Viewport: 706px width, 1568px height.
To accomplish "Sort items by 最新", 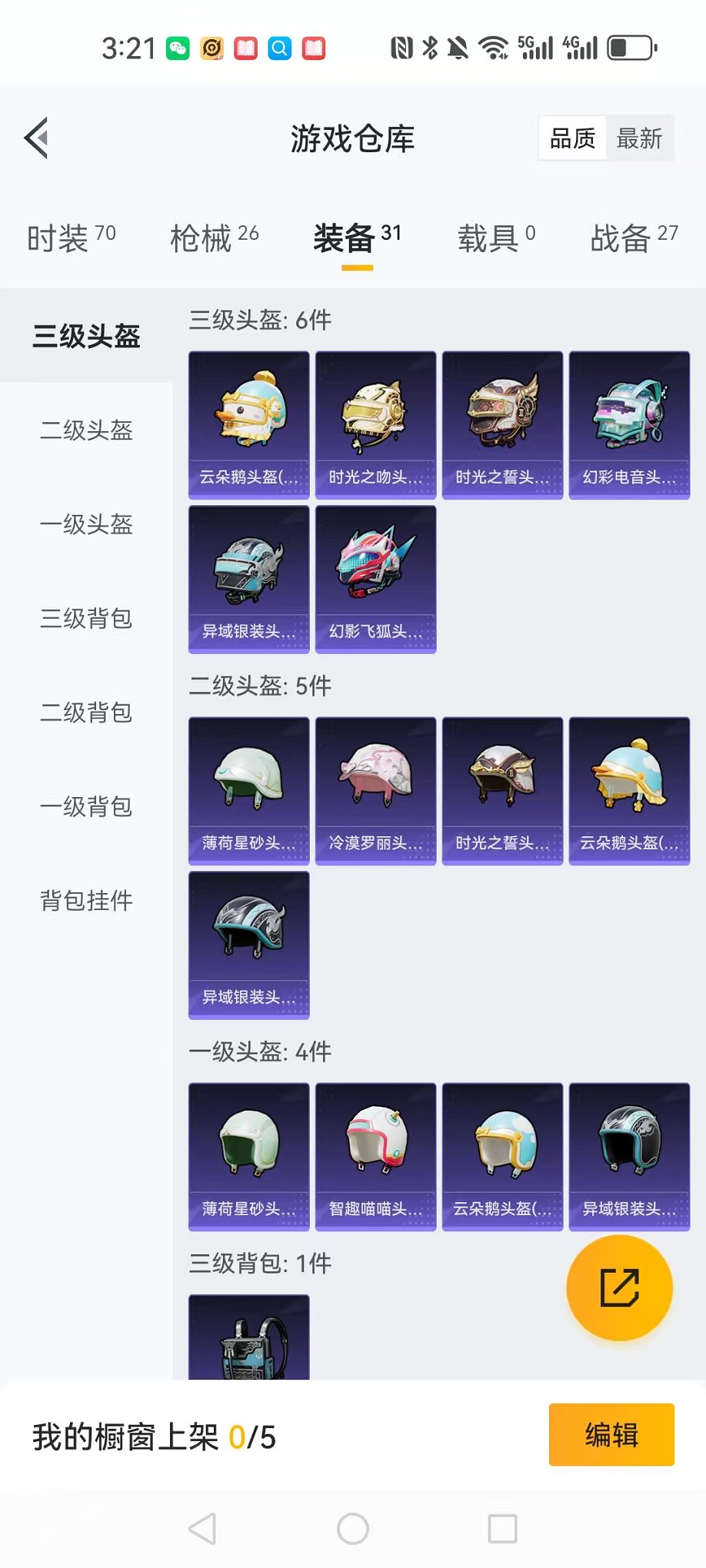I will [638, 138].
